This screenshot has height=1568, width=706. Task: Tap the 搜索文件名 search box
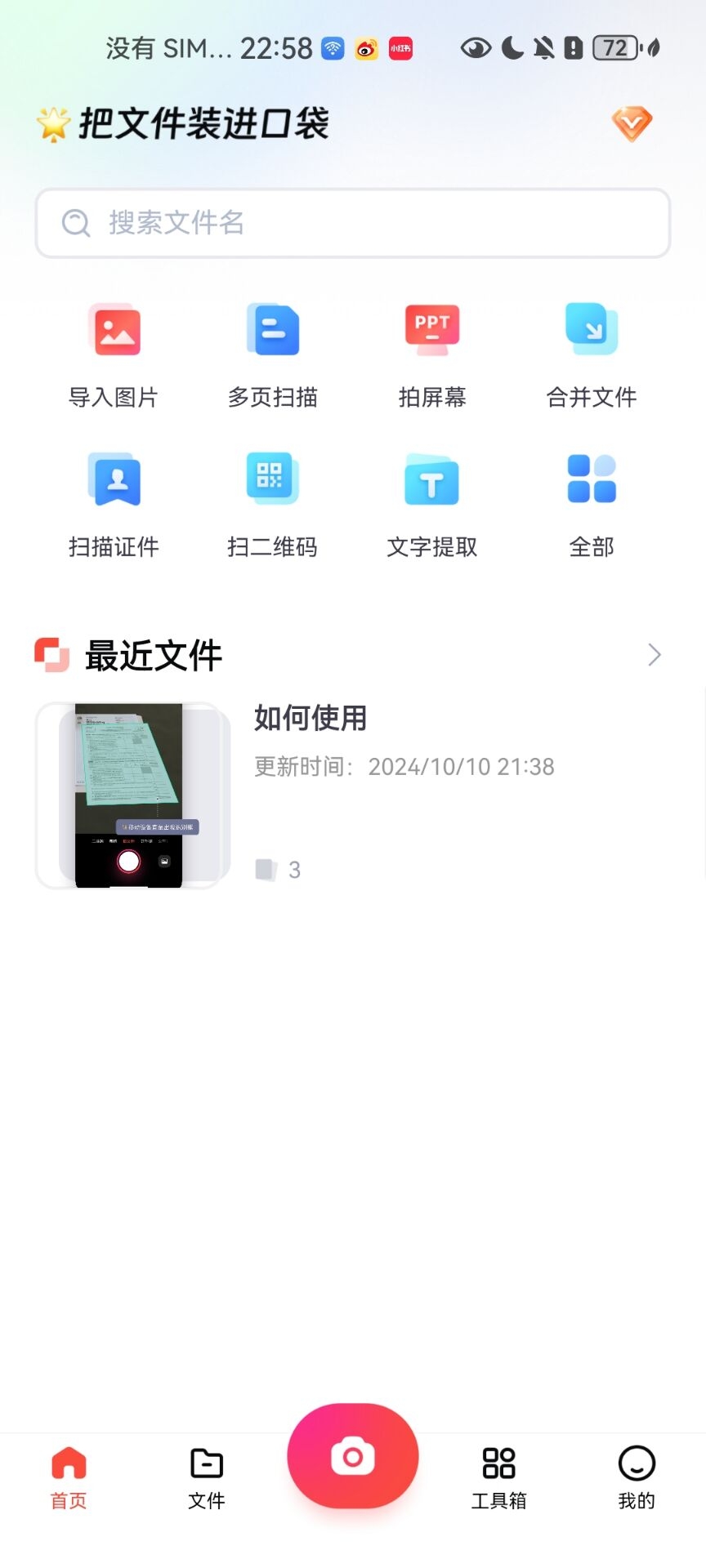[353, 223]
